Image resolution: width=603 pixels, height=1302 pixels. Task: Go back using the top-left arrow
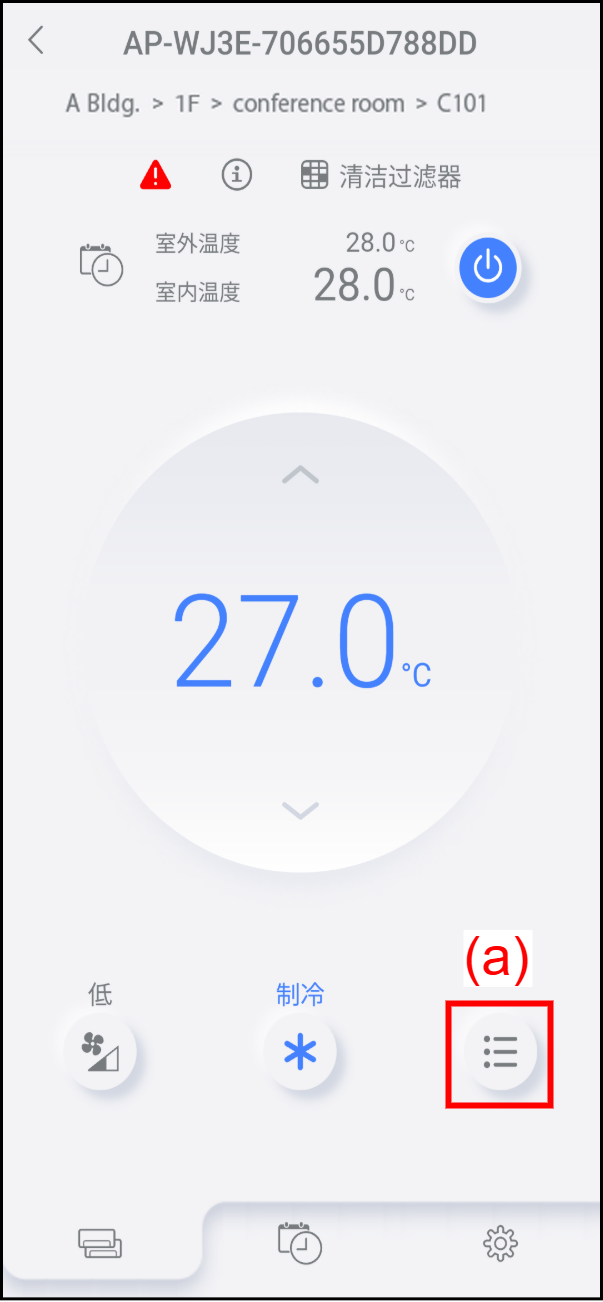point(37,41)
